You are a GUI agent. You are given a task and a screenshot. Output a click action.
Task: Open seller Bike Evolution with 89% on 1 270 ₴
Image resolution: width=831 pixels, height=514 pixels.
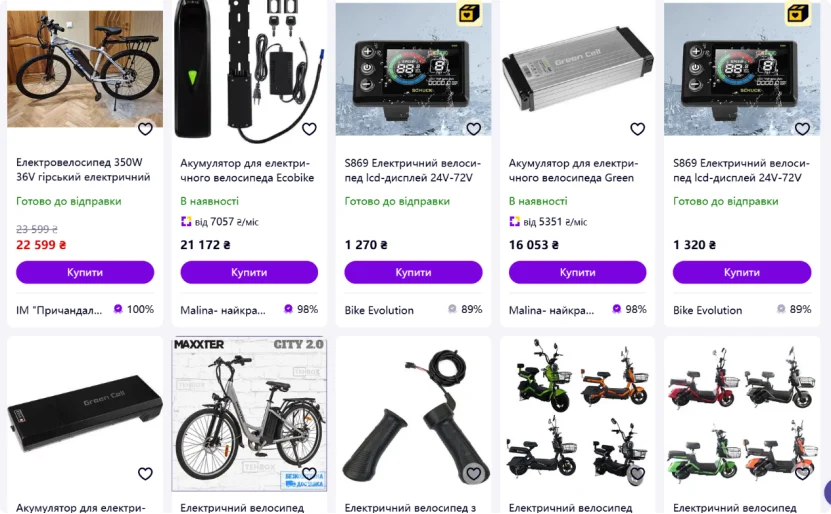pos(379,310)
